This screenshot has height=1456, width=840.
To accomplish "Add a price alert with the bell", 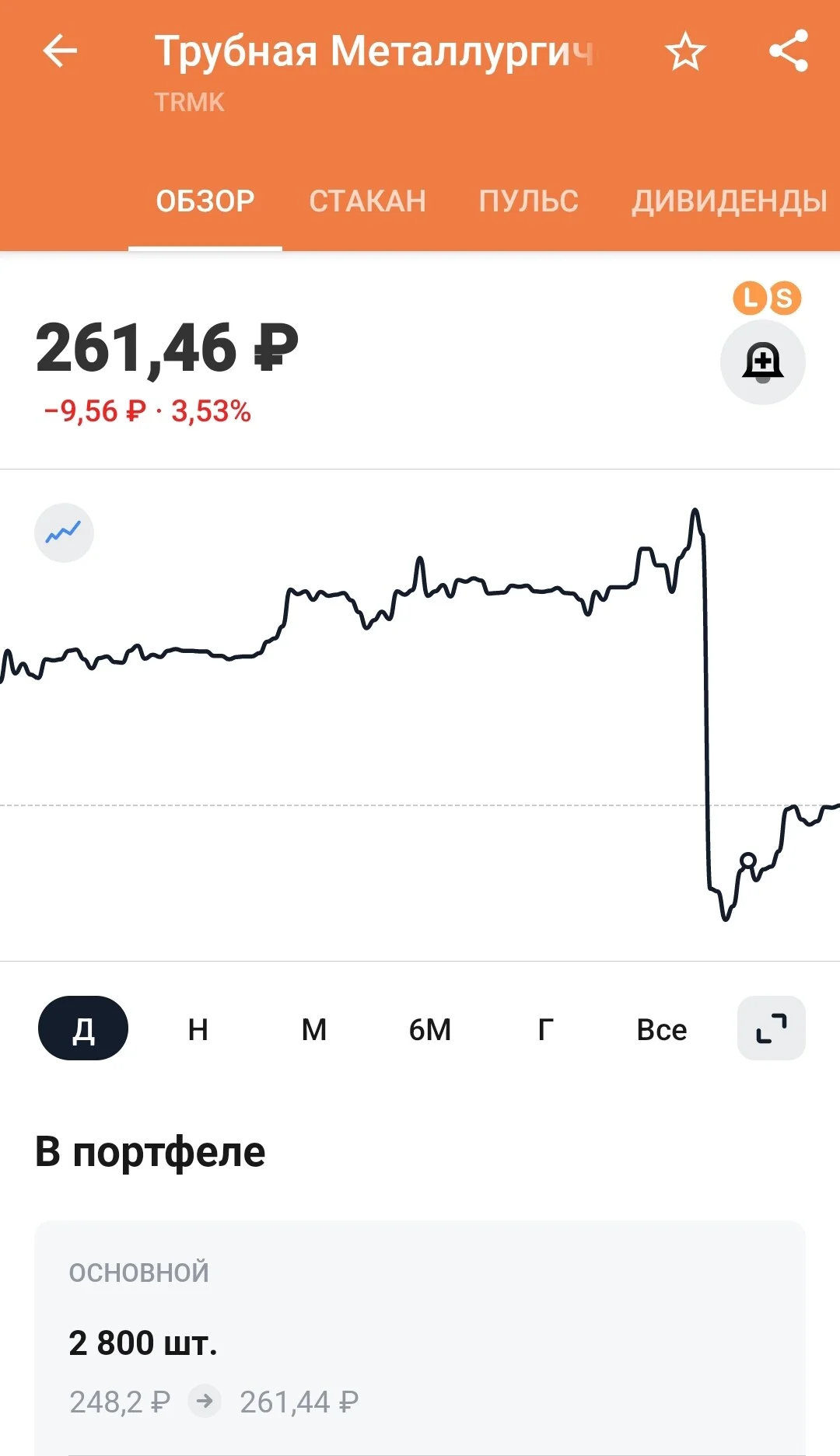I will point(763,361).
